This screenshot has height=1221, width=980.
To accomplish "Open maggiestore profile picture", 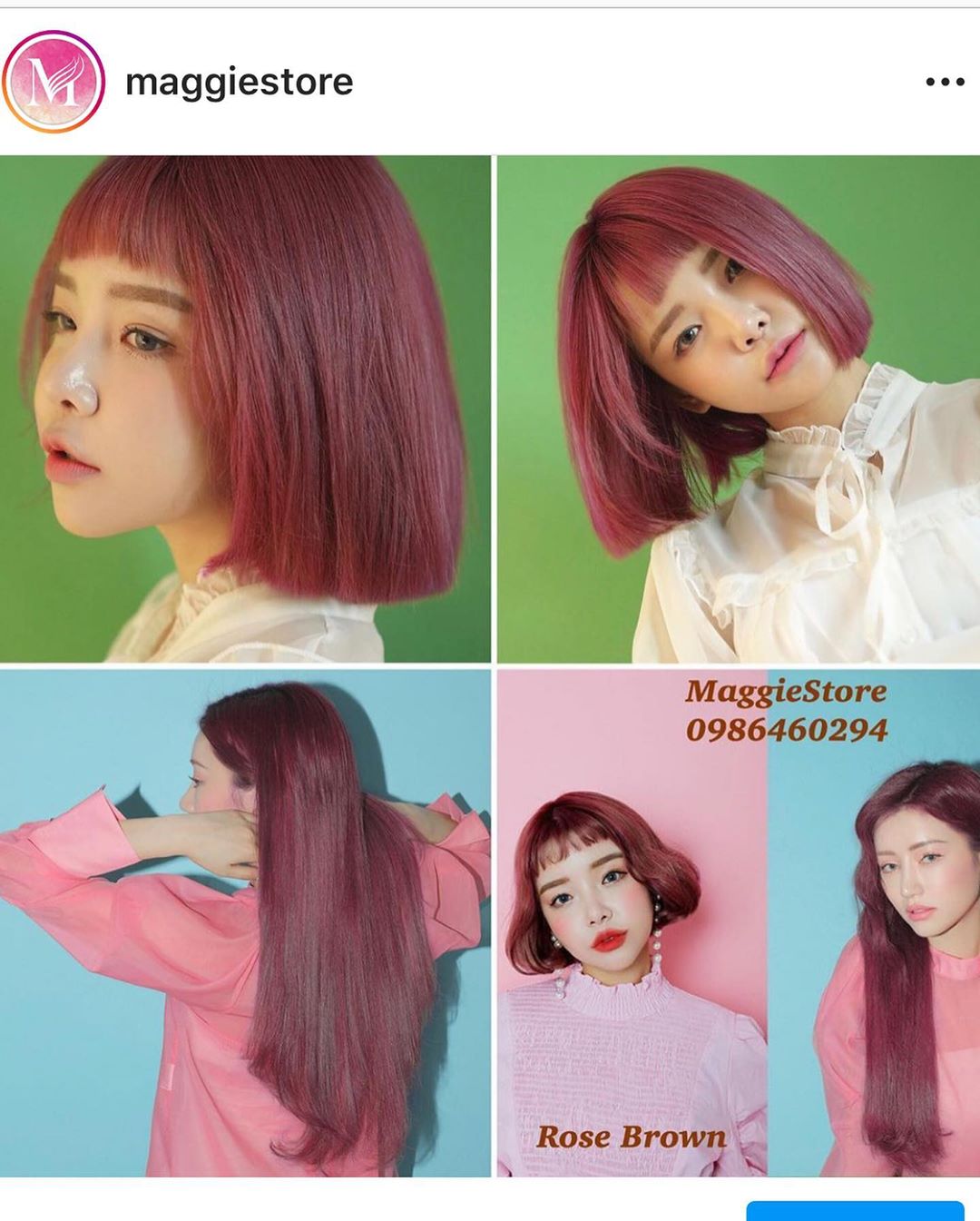I will pyautogui.click(x=54, y=82).
